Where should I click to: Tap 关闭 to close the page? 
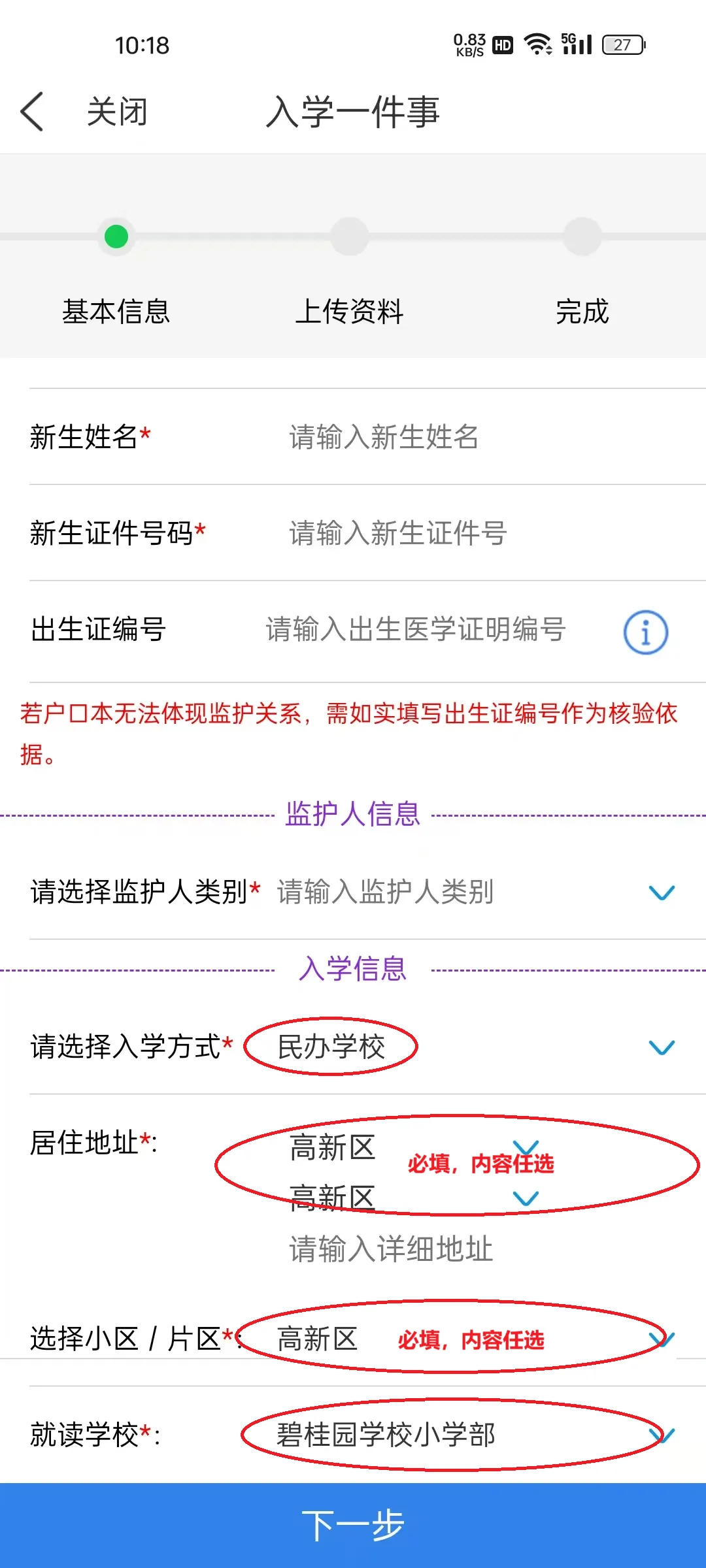click(118, 112)
